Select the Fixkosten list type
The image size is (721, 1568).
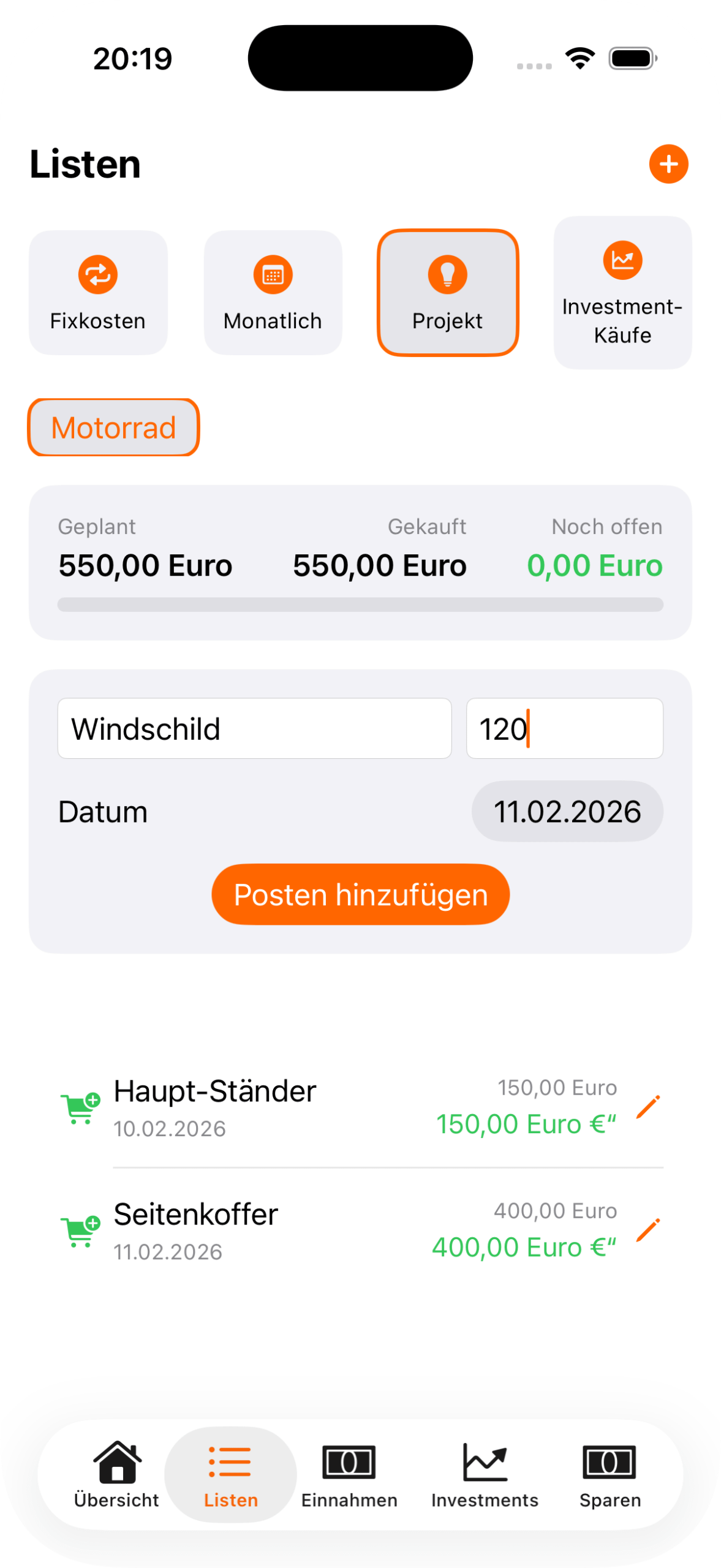coord(98,293)
